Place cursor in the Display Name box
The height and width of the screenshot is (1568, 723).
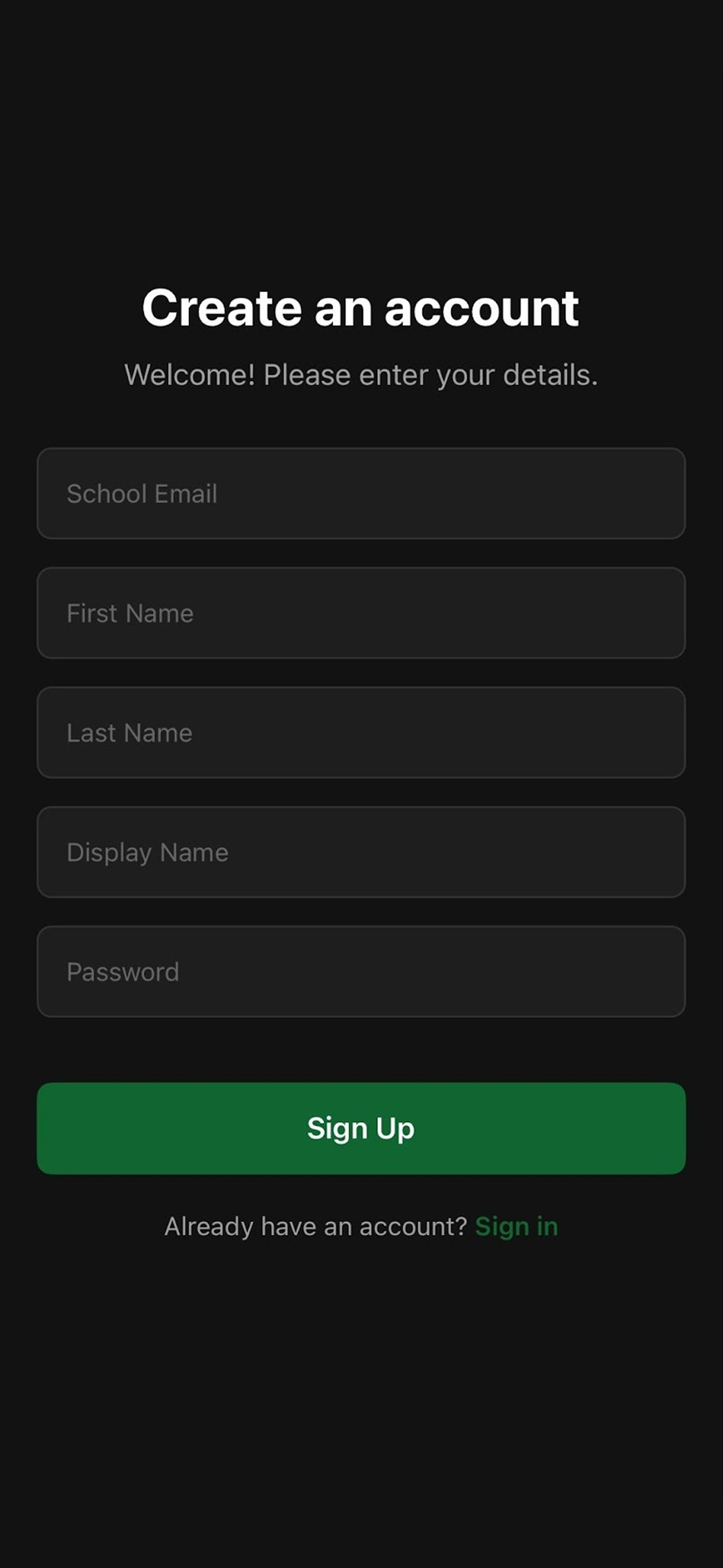click(361, 851)
